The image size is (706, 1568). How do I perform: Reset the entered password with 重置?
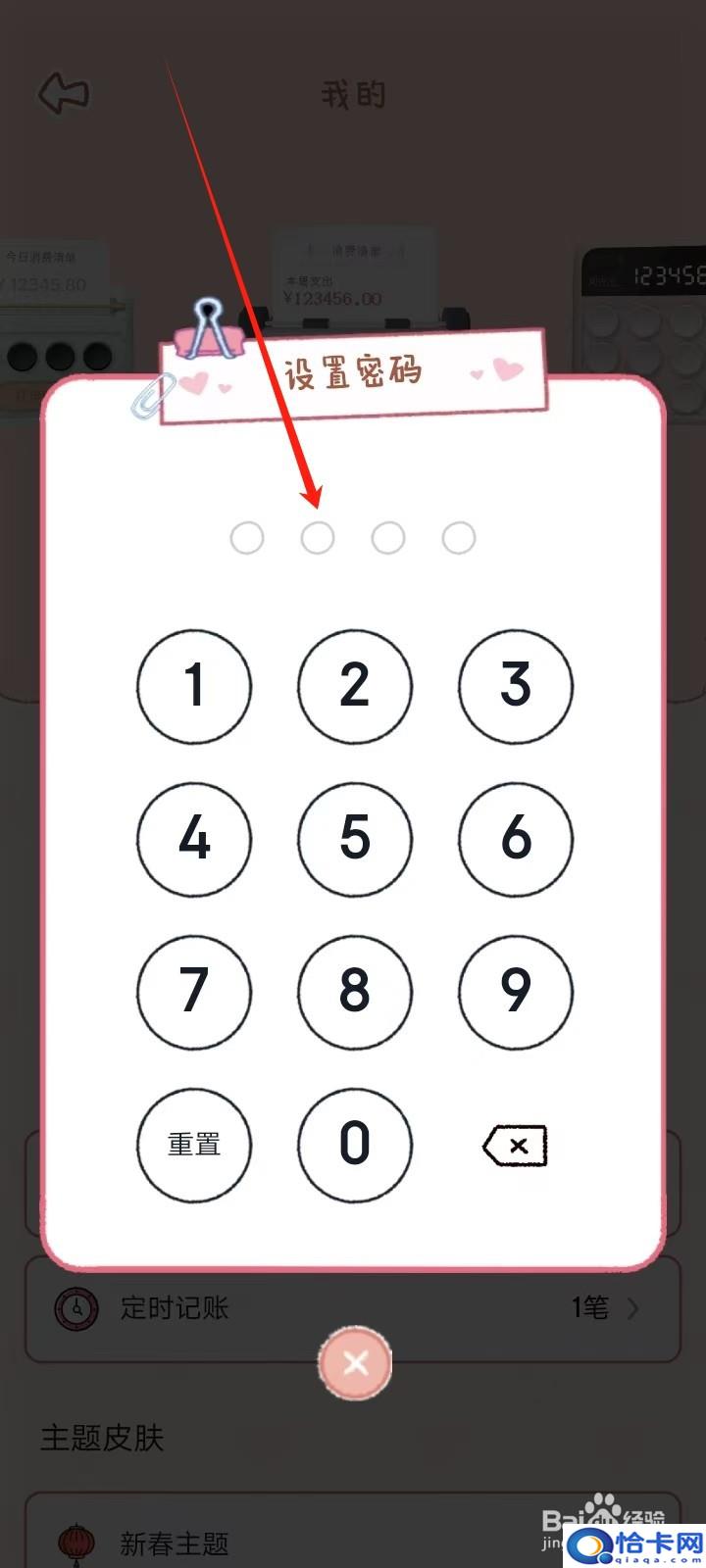[194, 1145]
